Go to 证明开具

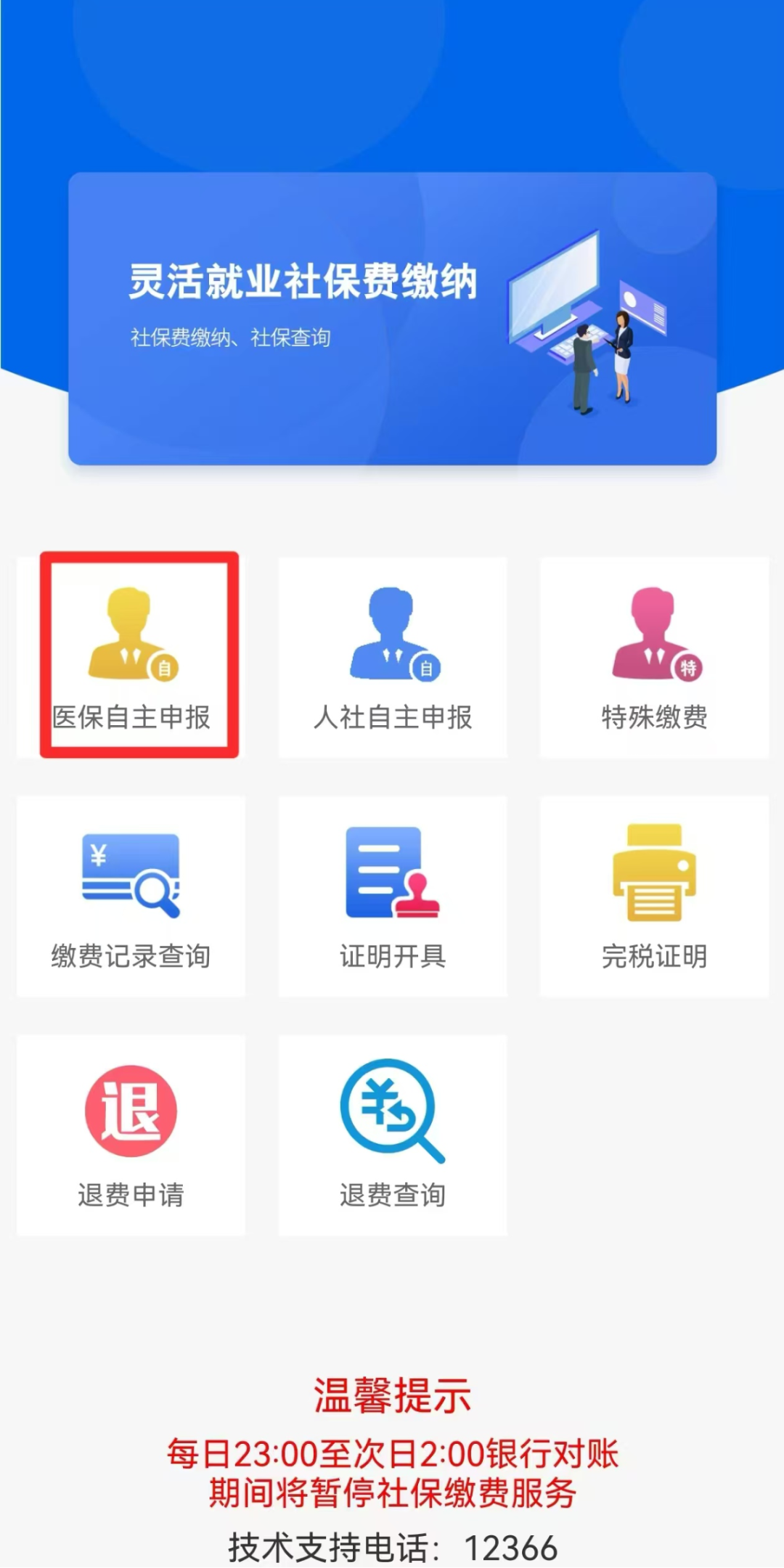pos(393,897)
